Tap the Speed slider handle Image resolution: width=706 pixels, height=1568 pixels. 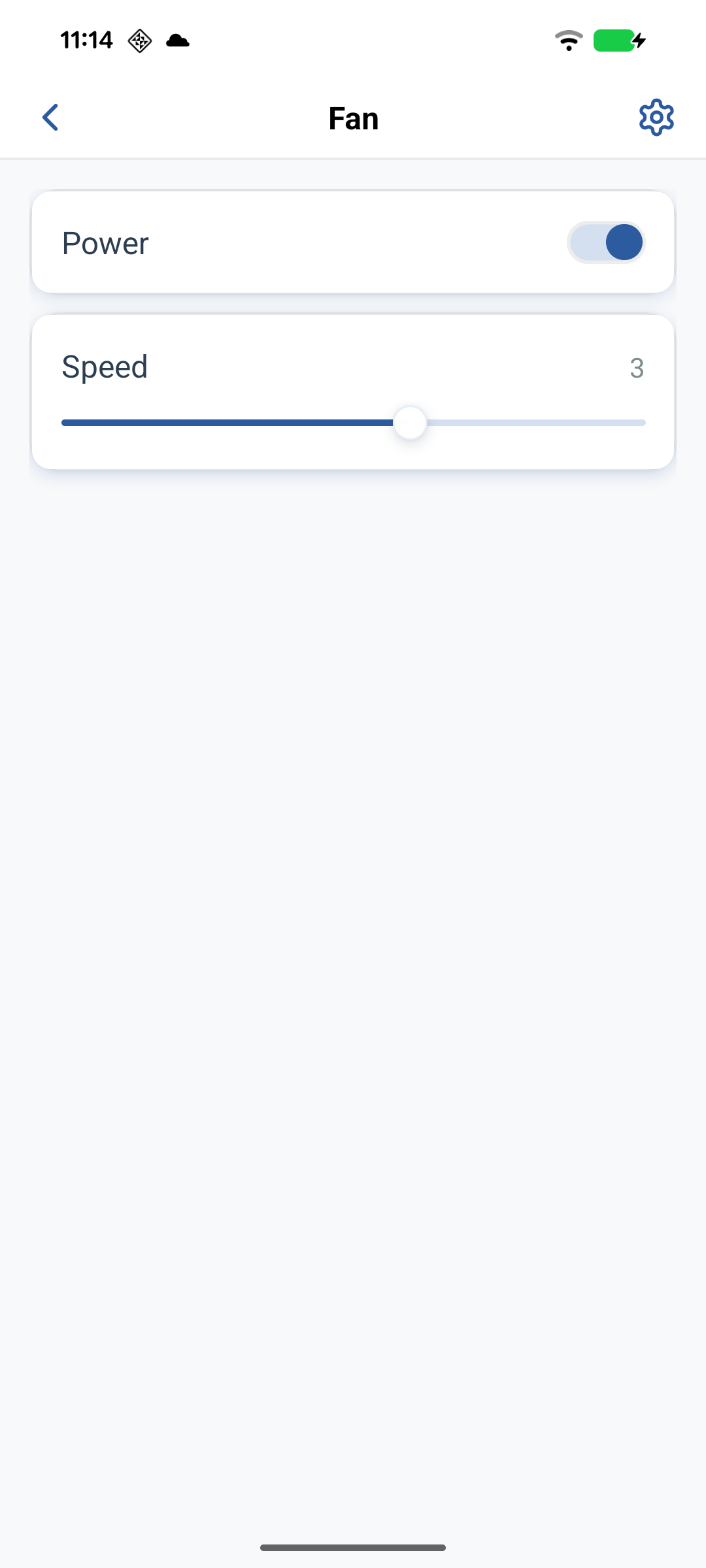(x=410, y=423)
